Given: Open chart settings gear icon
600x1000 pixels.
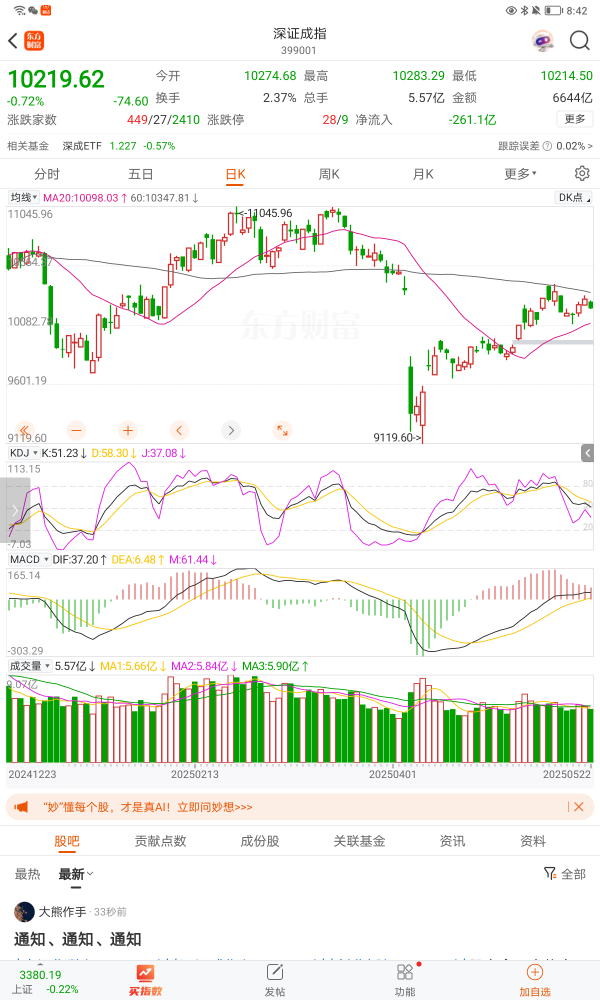Looking at the screenshot, I should pyautogui.click(x=582, y=174).
